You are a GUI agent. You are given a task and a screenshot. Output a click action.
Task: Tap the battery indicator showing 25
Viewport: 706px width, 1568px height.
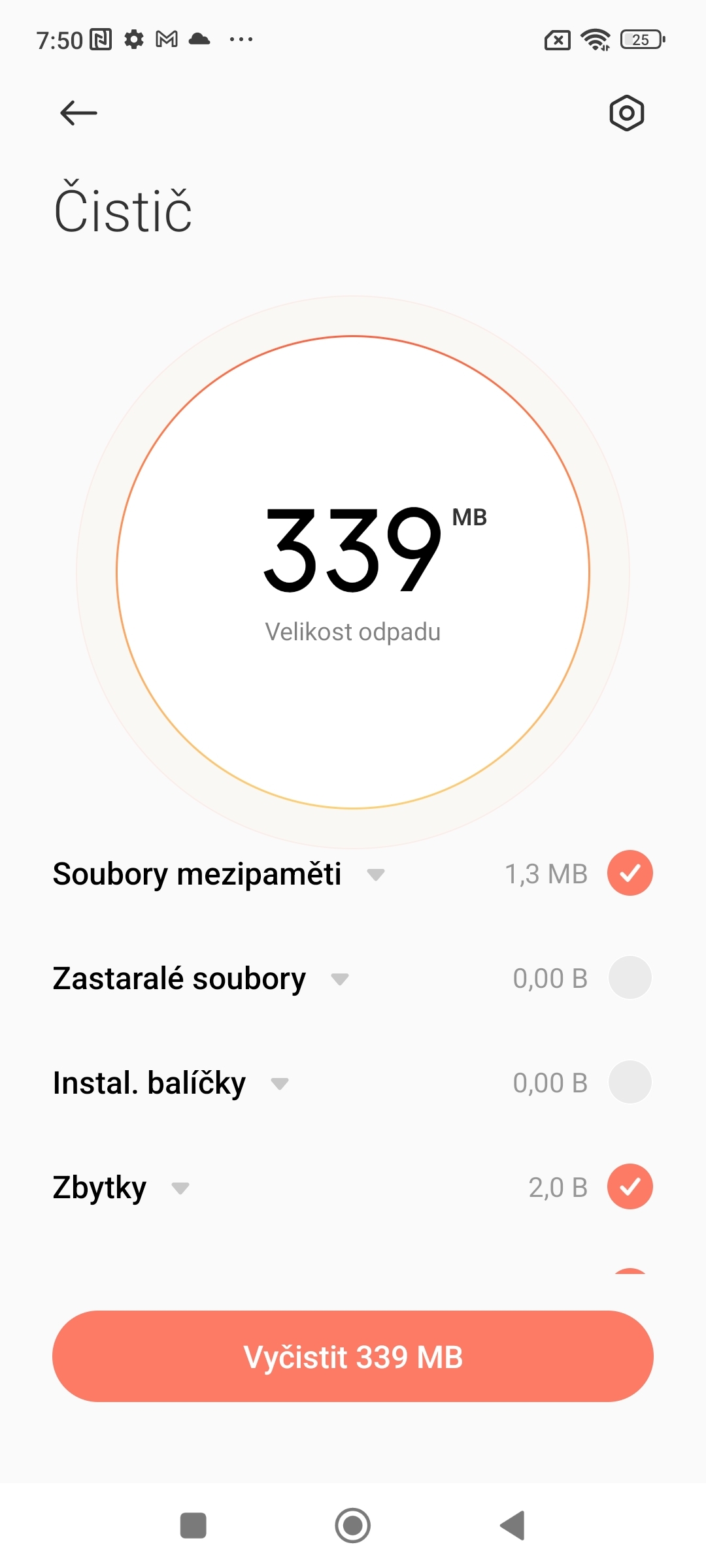(x=639, y=39)
